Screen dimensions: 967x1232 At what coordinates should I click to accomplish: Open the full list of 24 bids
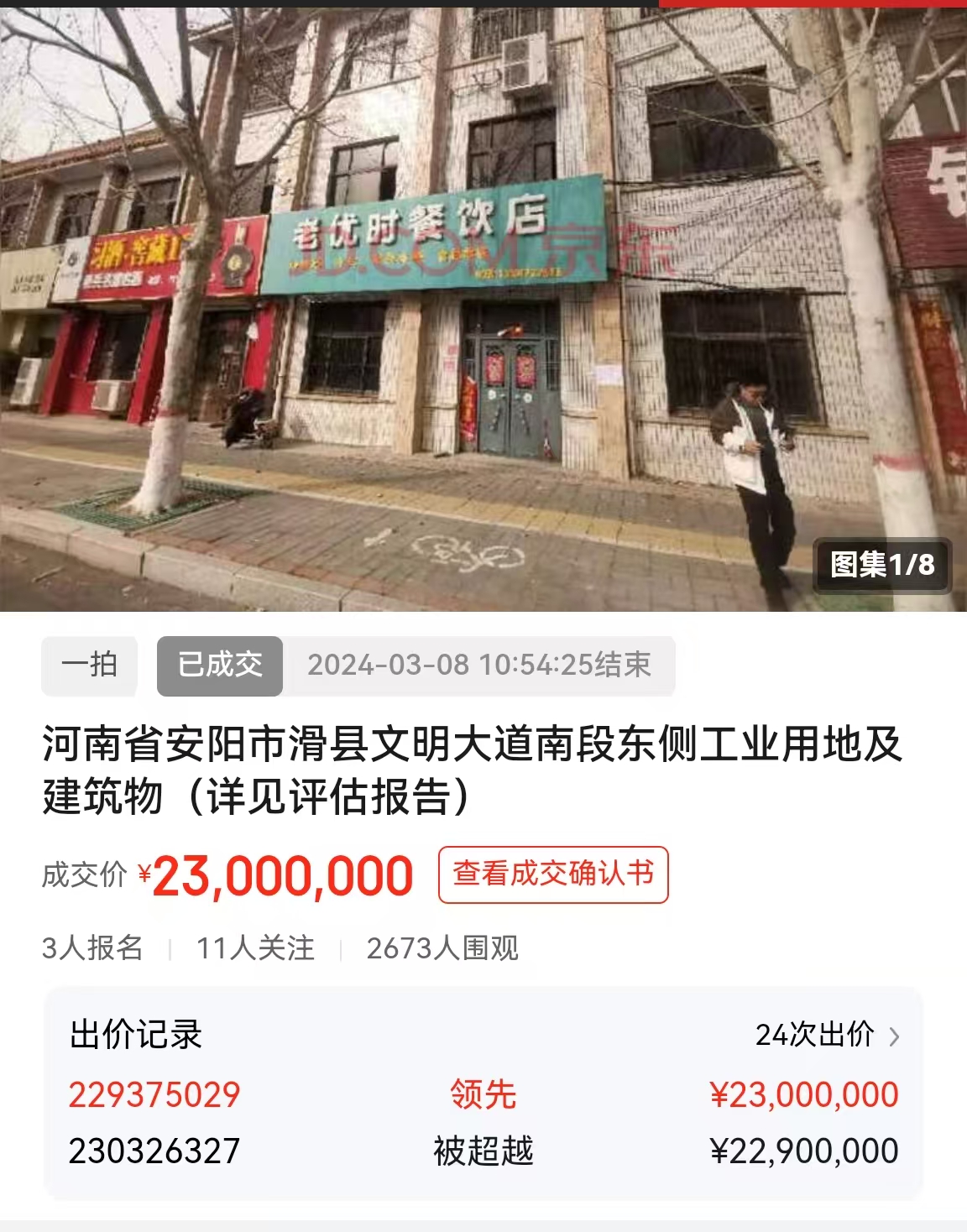pos(826,1035)
